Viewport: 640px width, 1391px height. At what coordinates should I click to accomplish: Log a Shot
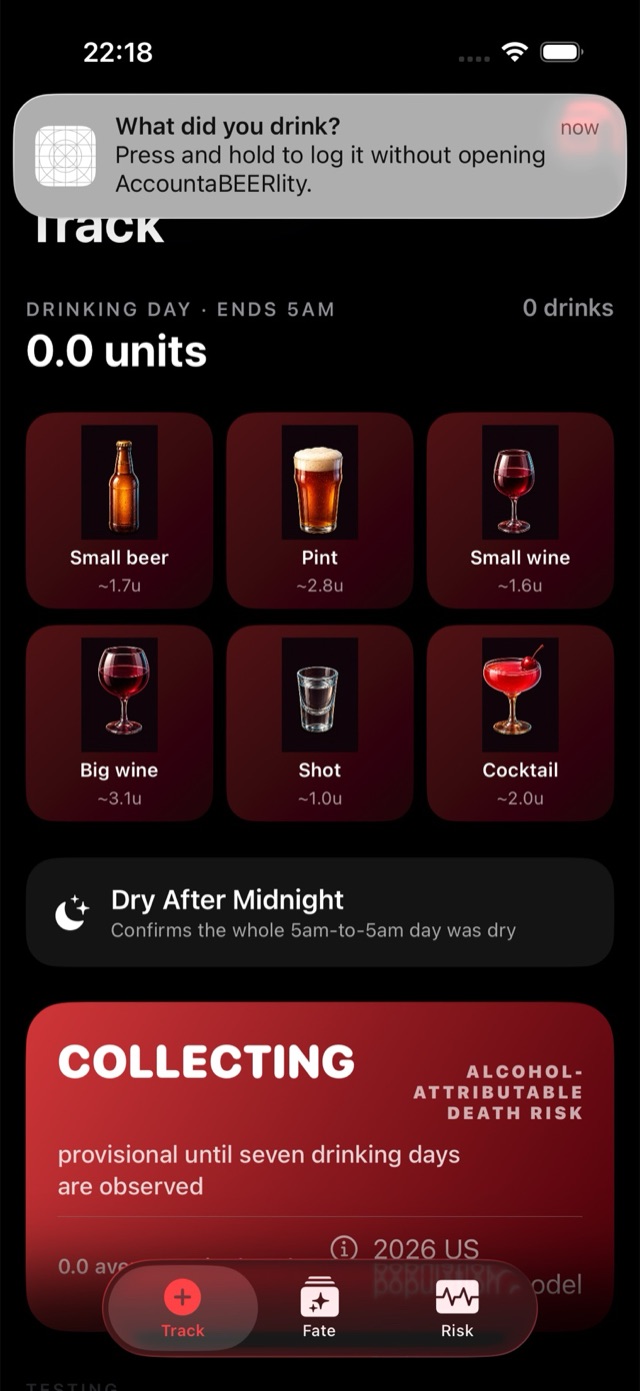320,723
